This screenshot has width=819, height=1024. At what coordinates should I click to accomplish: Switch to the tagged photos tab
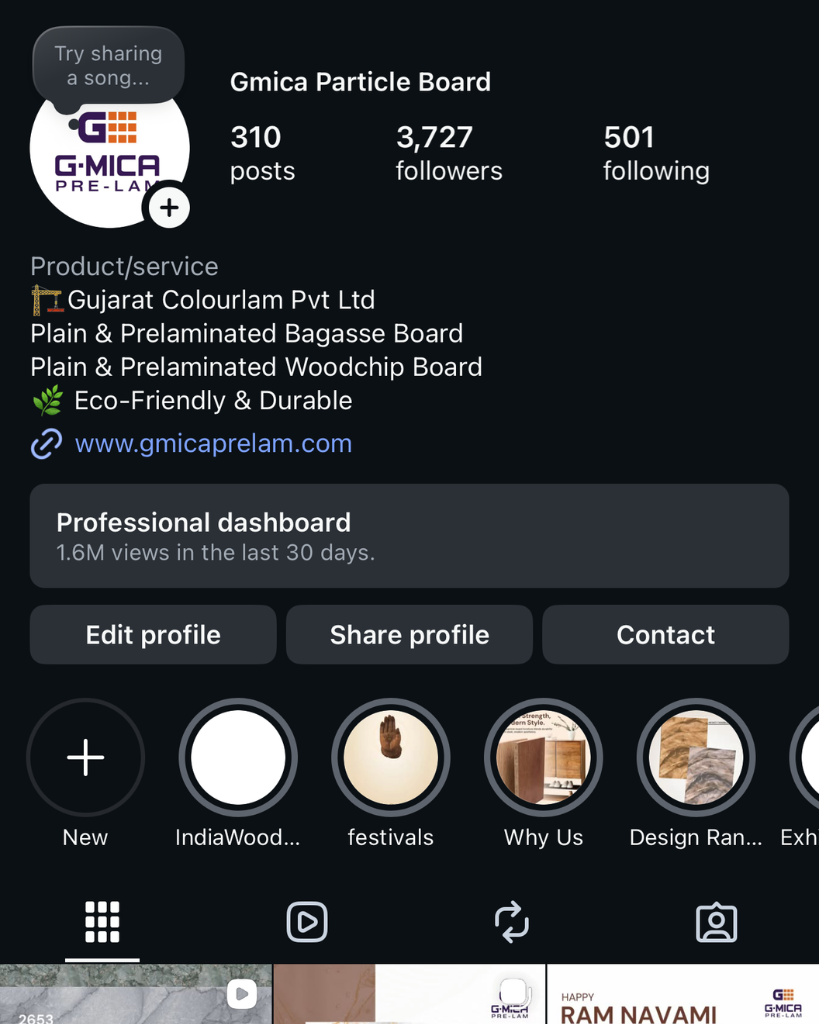click(716, 922)
